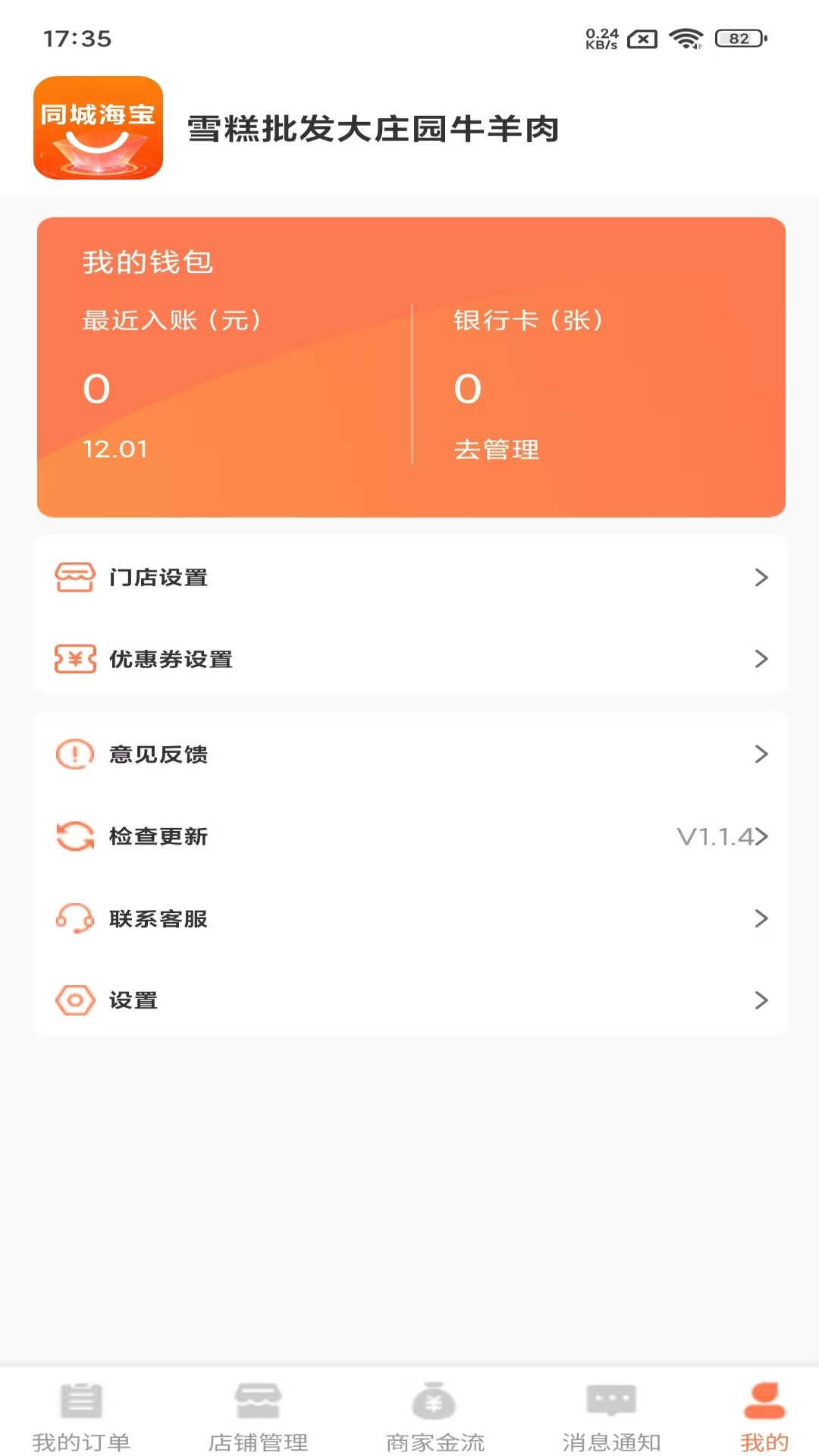819x1456 pixels.
Task: Tap the 检查更新 refresh icon
Action: [x=74, y=837]
